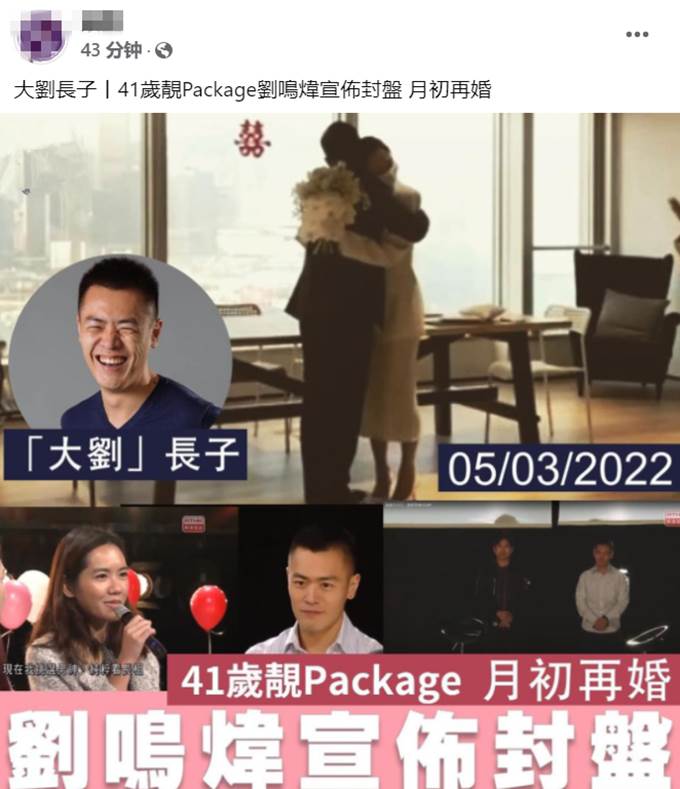
Task: Open the post's three-dot overflow menu
Action: point(637,34)
